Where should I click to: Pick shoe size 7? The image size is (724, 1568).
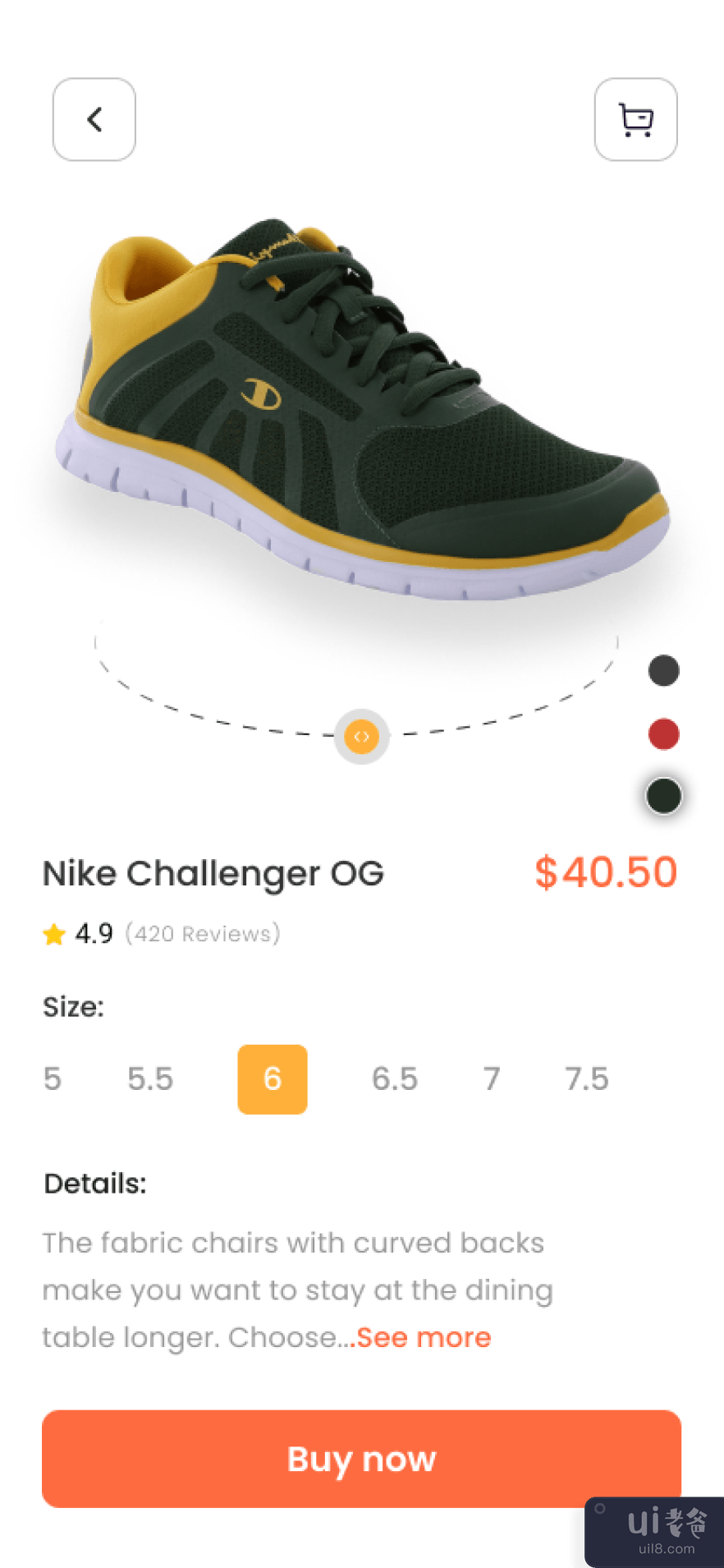click(x=492, y=1078)
